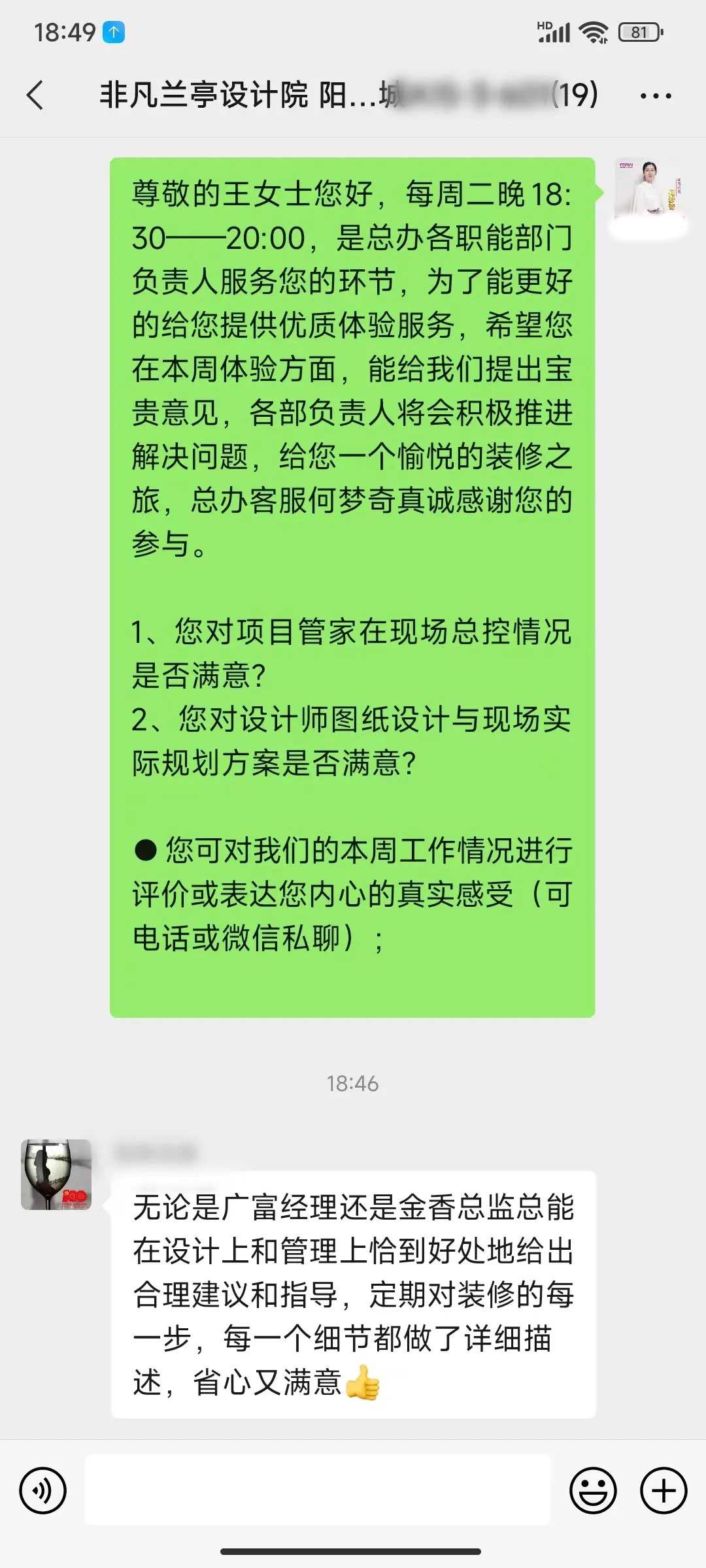
Task: View the wine glass avatar profile
Action: (x=56, y=1174)
